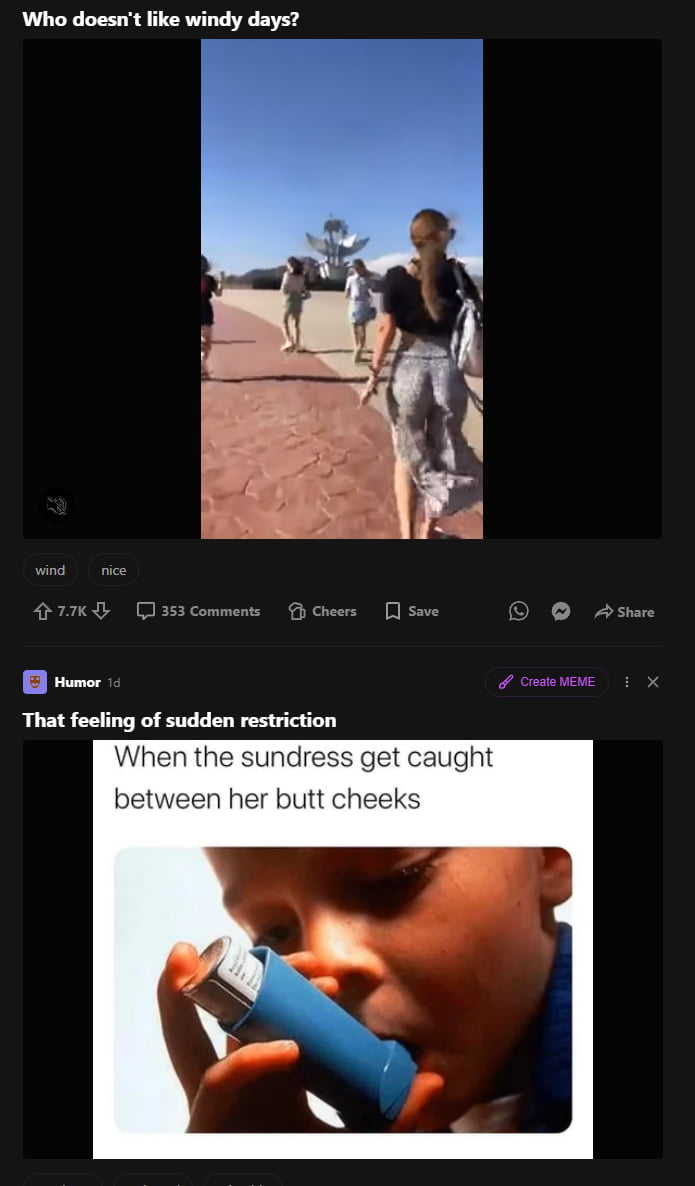Share the post via WhatsApp

click(x=518, y=611)
